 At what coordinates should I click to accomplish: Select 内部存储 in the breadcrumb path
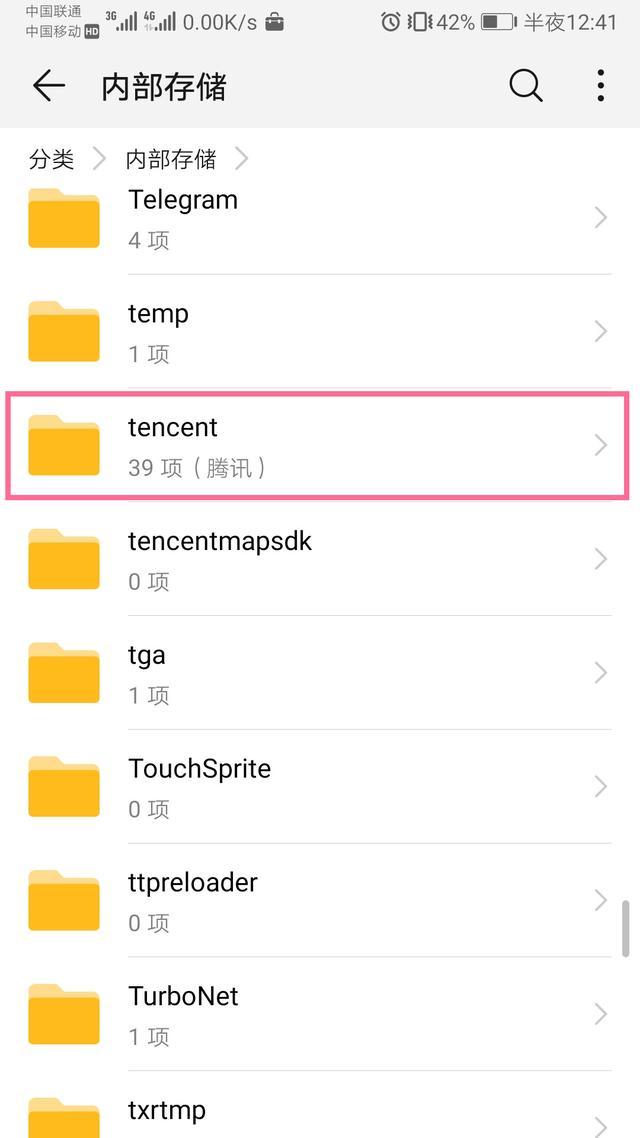click(x=170, y=159)
